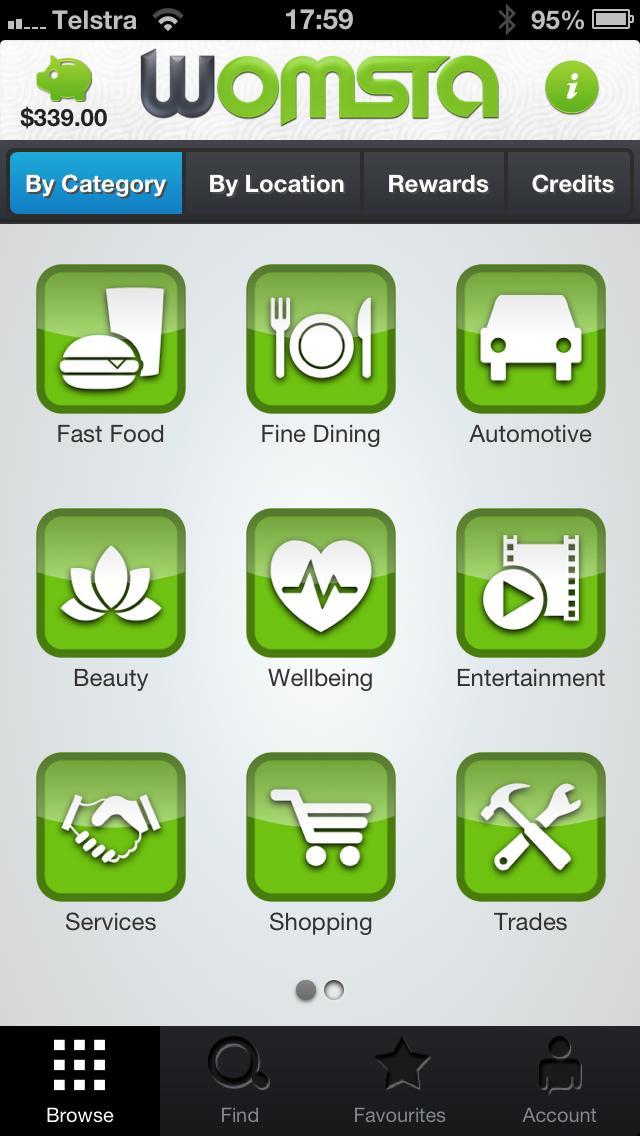Go to the Account tab
Viewport: 640px width, 1136px height.
point(560,1082)
